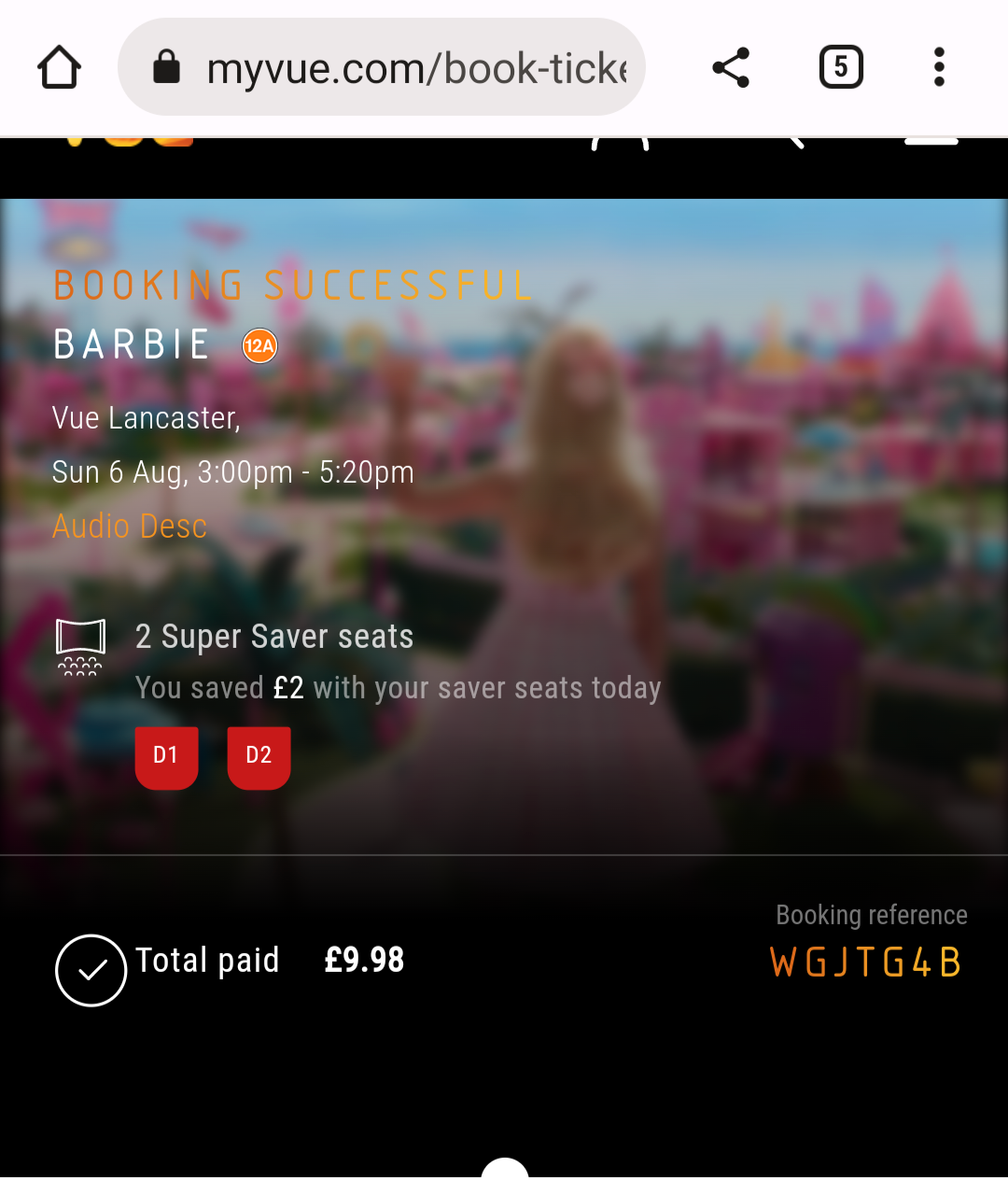
Task: Open the browser overflow menu
Action: [939, 68]
